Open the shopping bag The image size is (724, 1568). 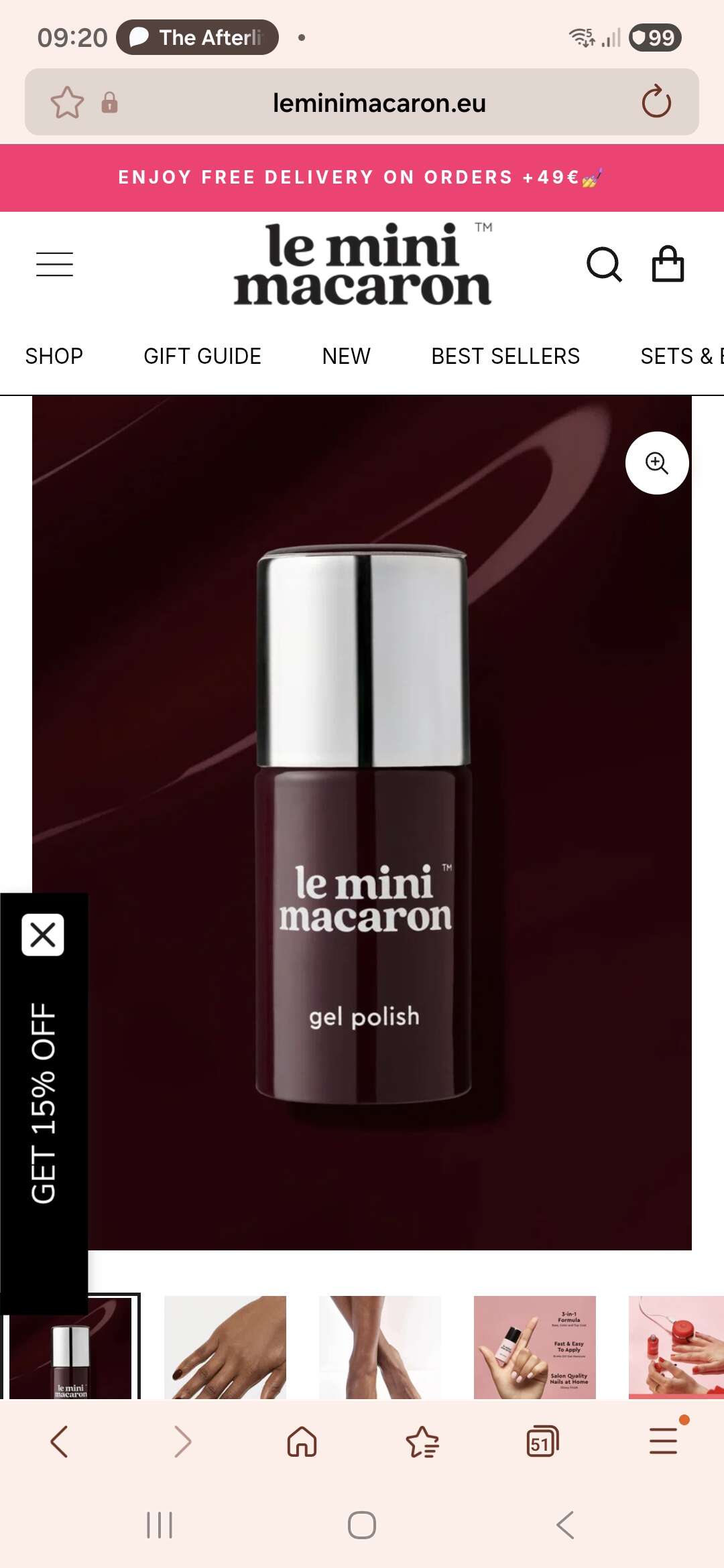click(668, 264)
